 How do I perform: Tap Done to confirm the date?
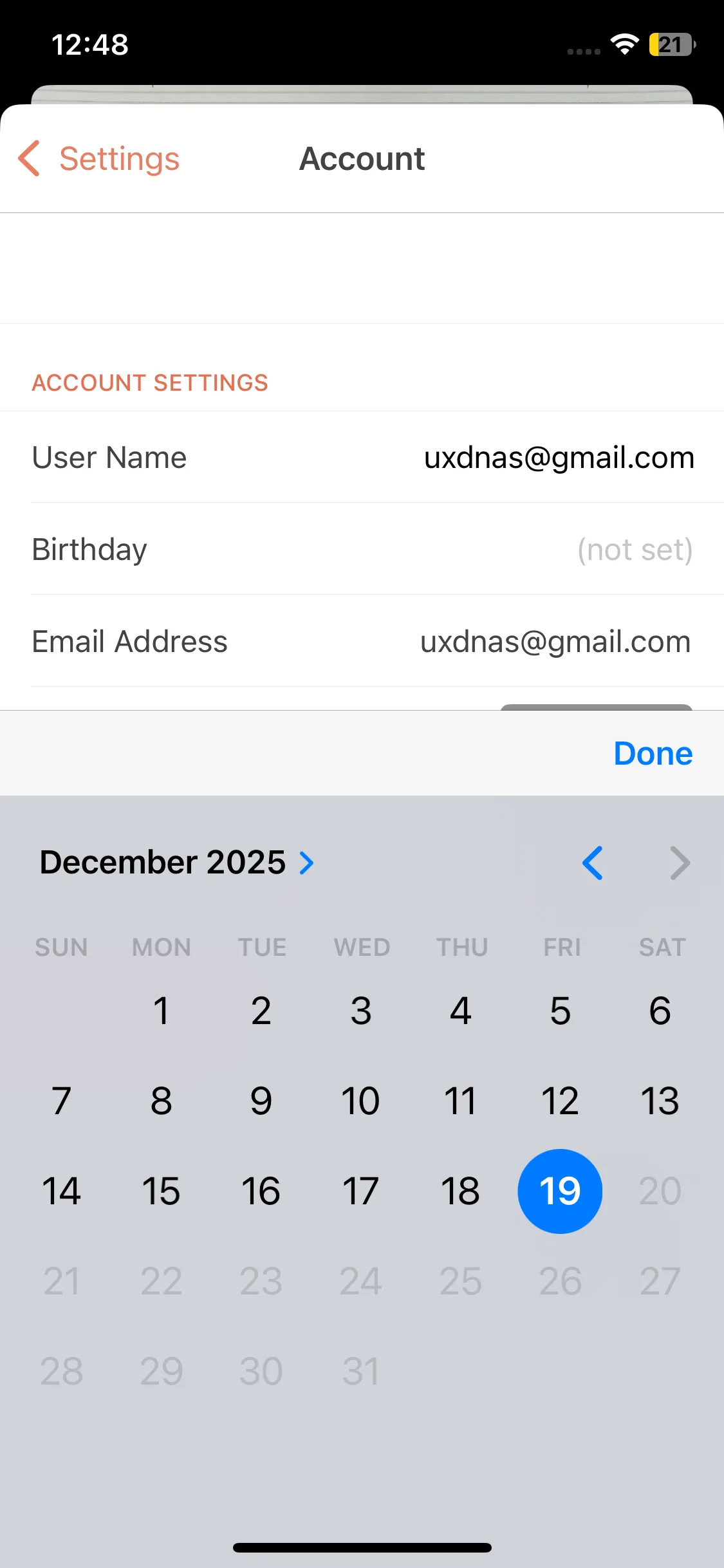[653, 754]
